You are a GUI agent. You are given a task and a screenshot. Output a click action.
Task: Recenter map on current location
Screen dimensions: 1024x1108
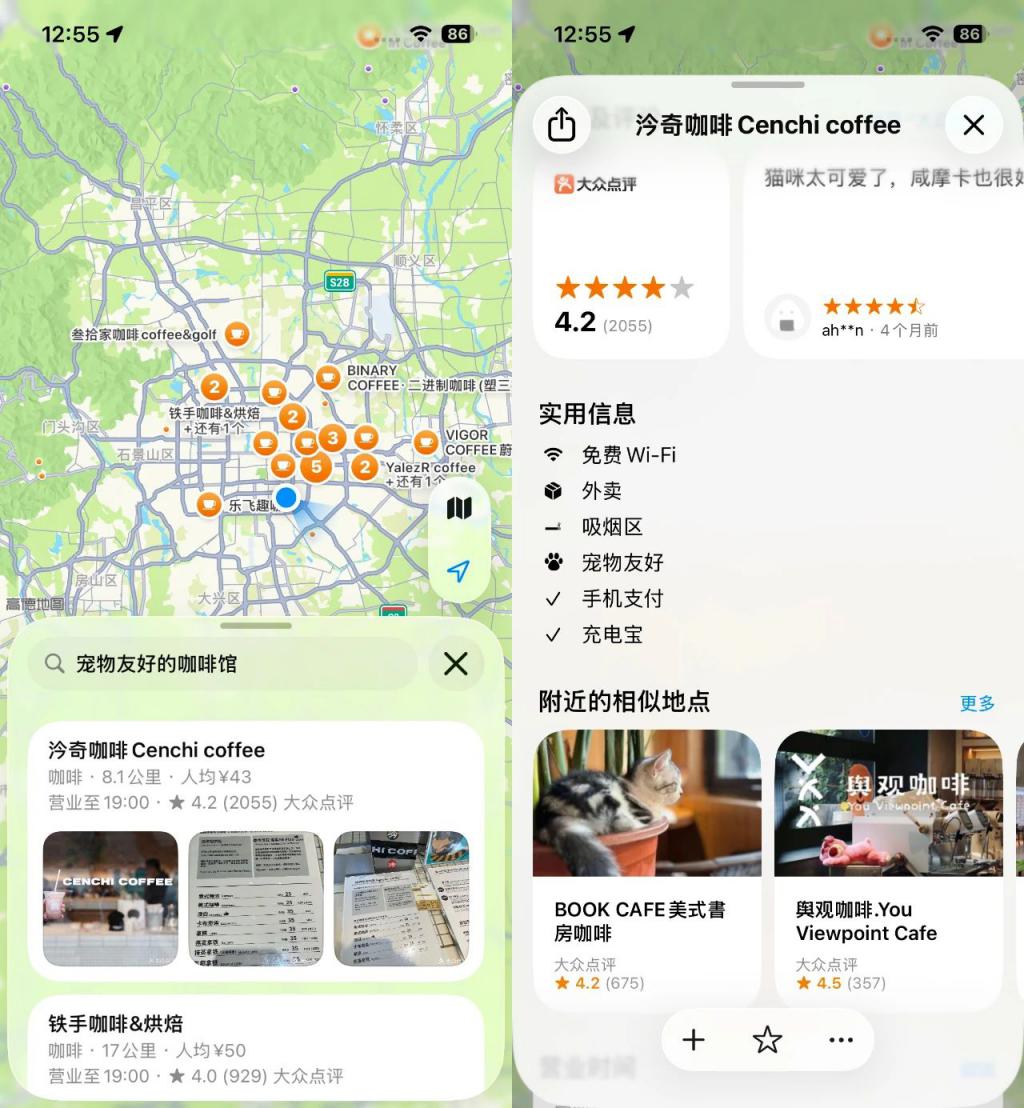click(458, 571)
